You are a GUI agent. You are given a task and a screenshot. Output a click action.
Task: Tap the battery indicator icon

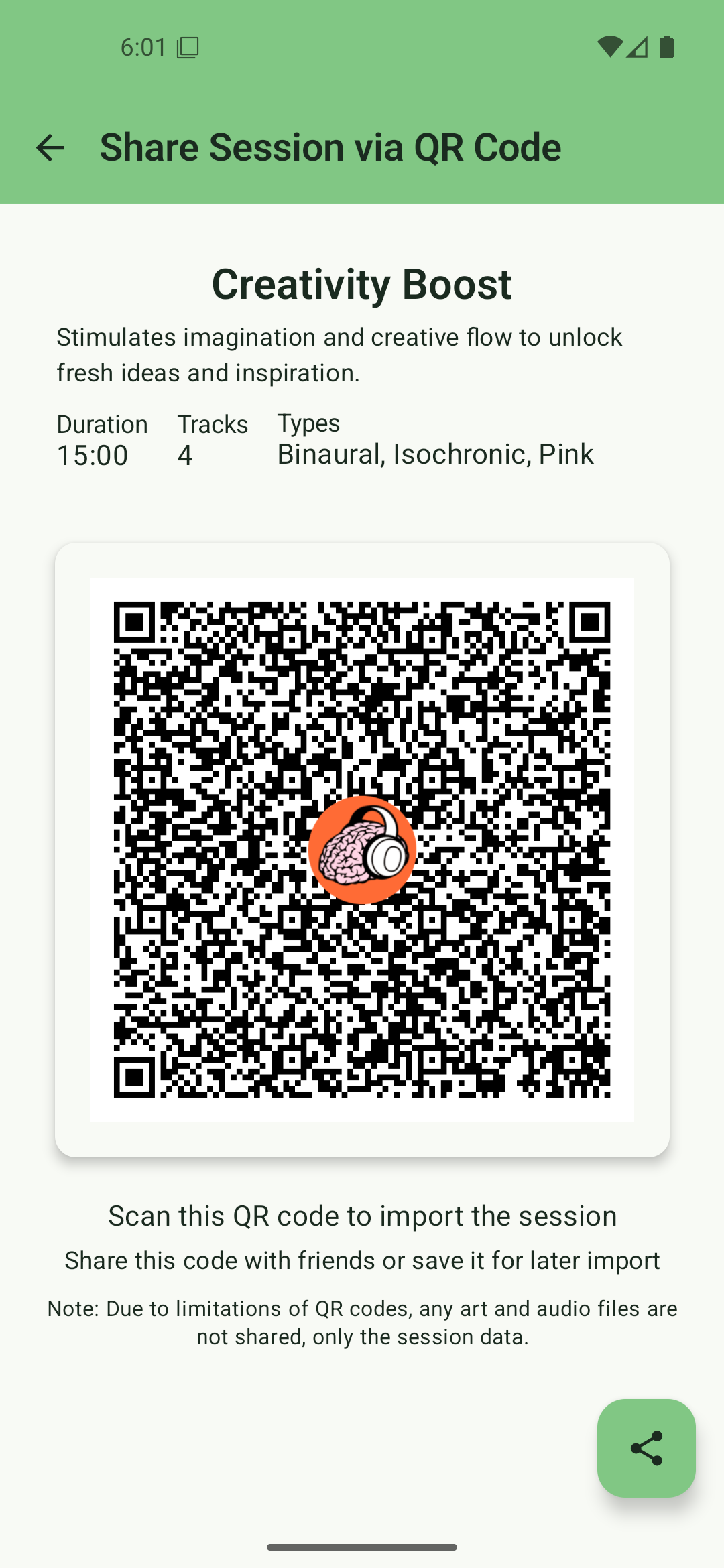tap(666, 47)
